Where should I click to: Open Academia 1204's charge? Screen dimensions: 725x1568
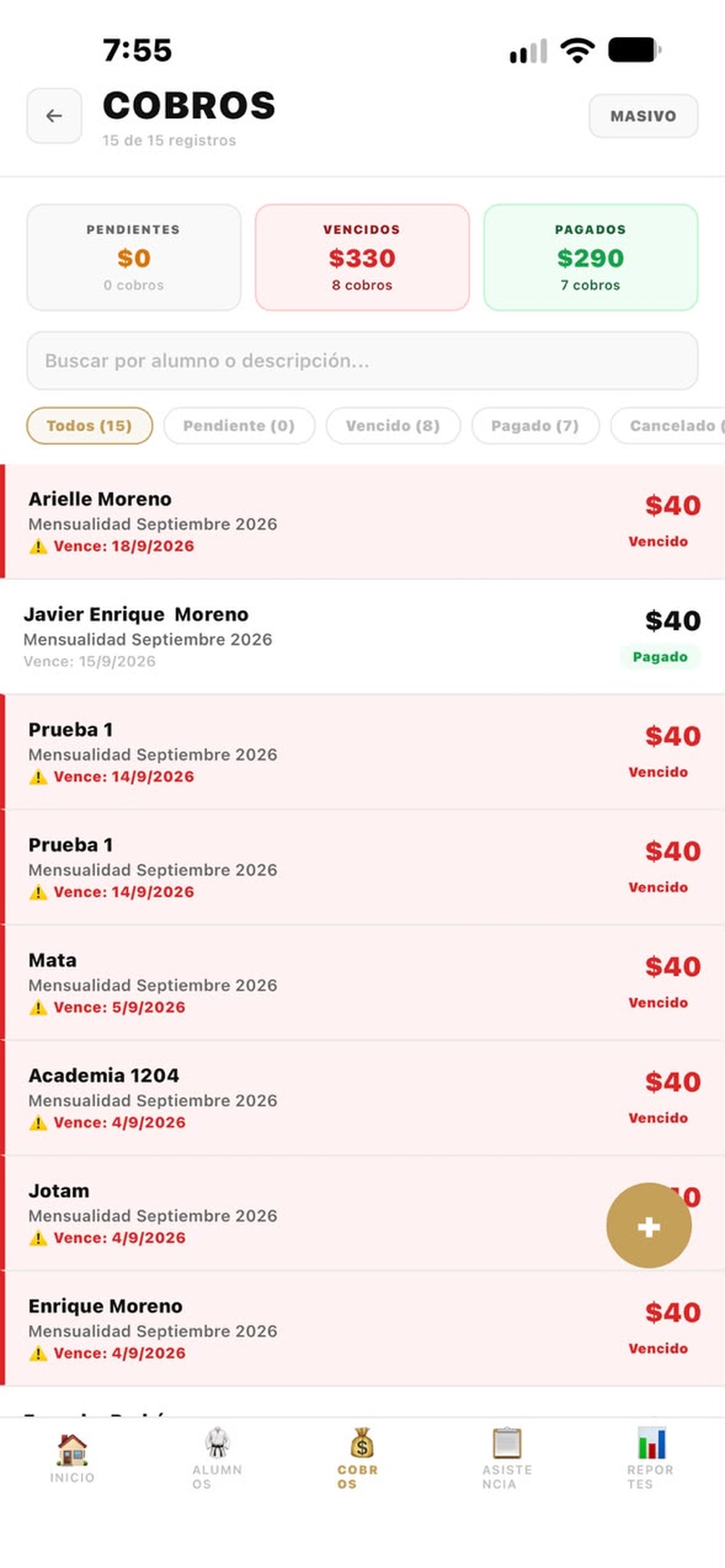(362, 1098)
